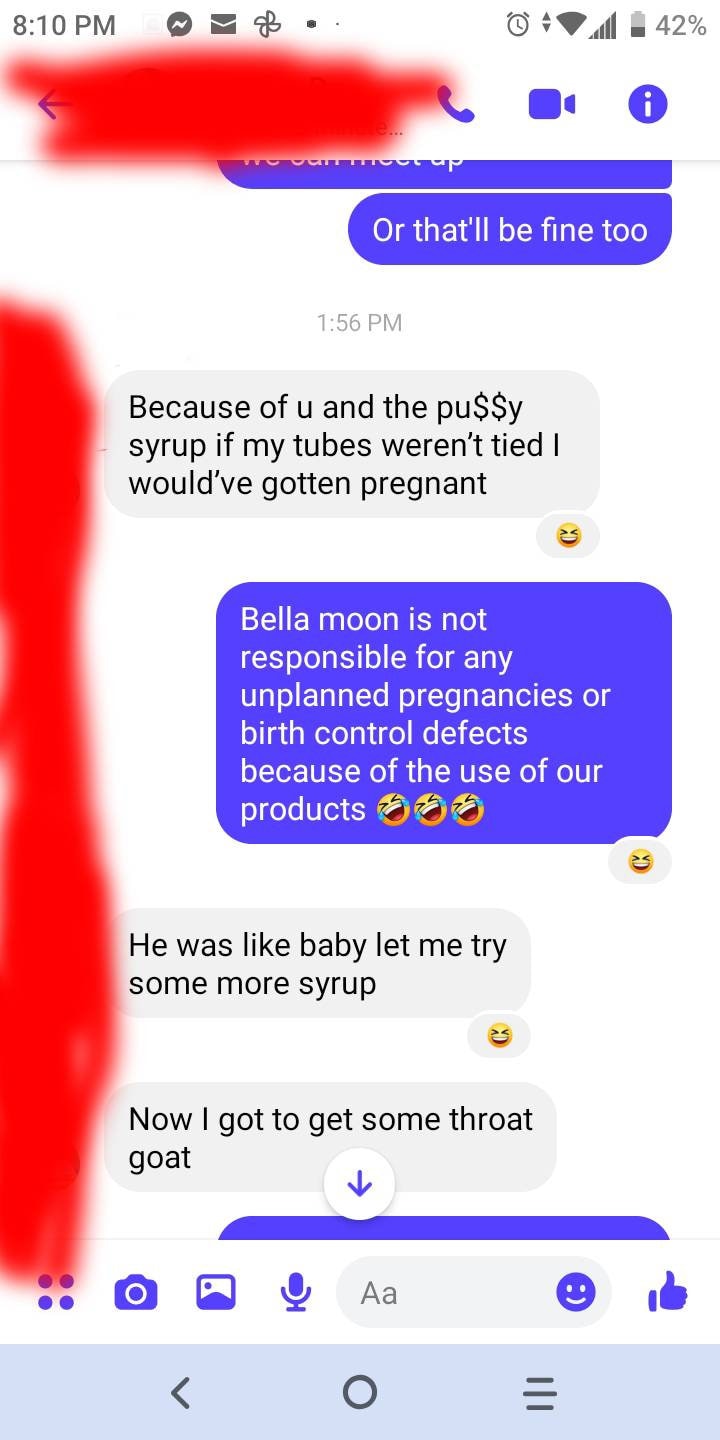720x1440 pixels.
Task: Start a video call
Action: pos(551,104)
